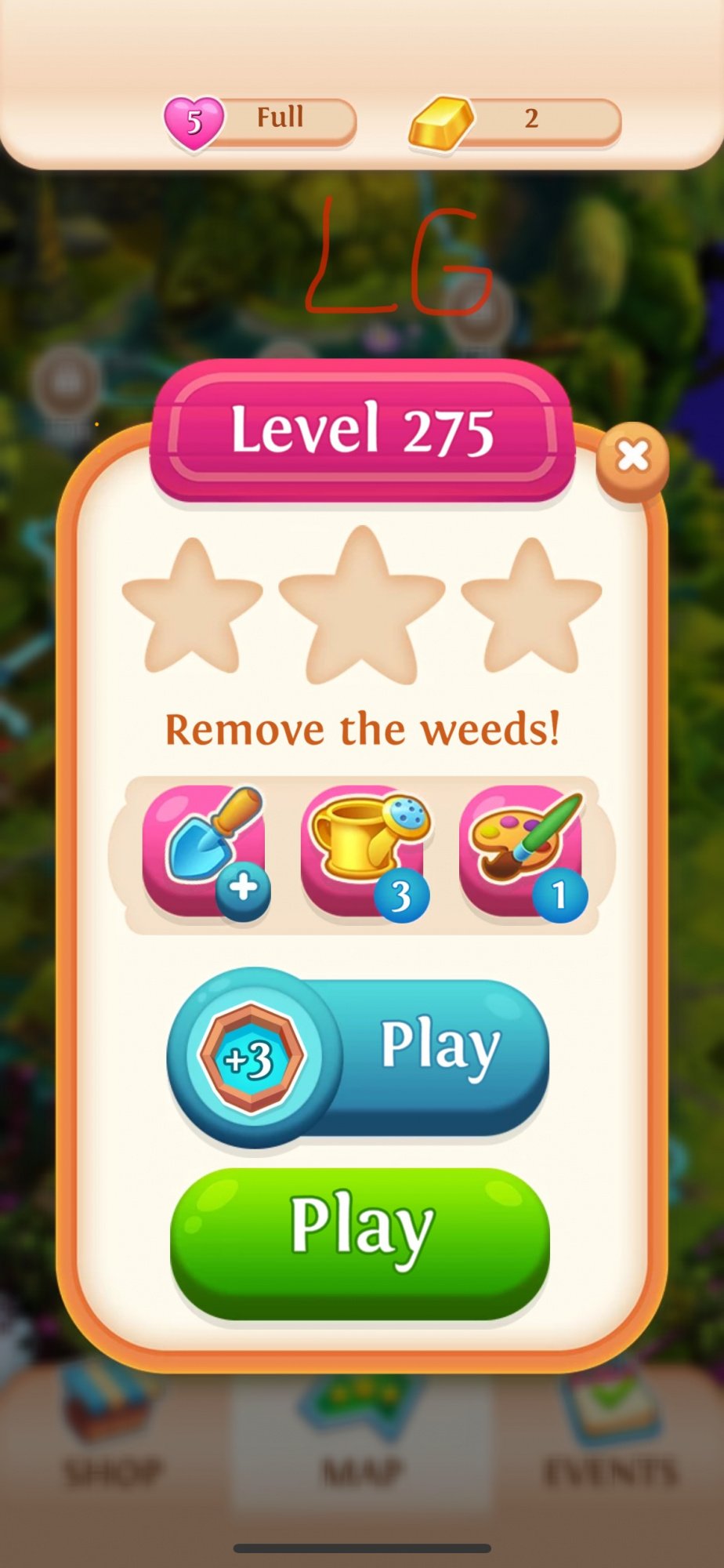
Task: Close the Level 275 dialog
Action: pos(632,456)
